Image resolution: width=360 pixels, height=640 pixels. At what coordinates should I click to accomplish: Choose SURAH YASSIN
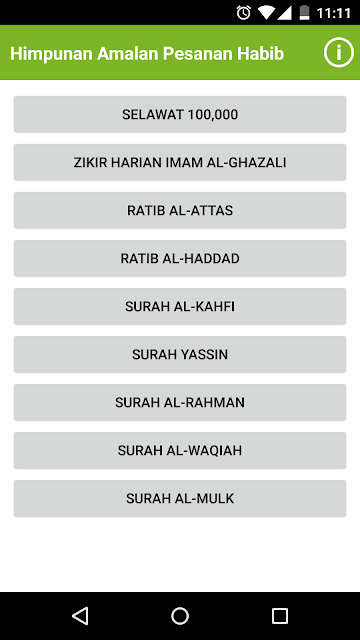pyautogui.click(x=180, y=354)
